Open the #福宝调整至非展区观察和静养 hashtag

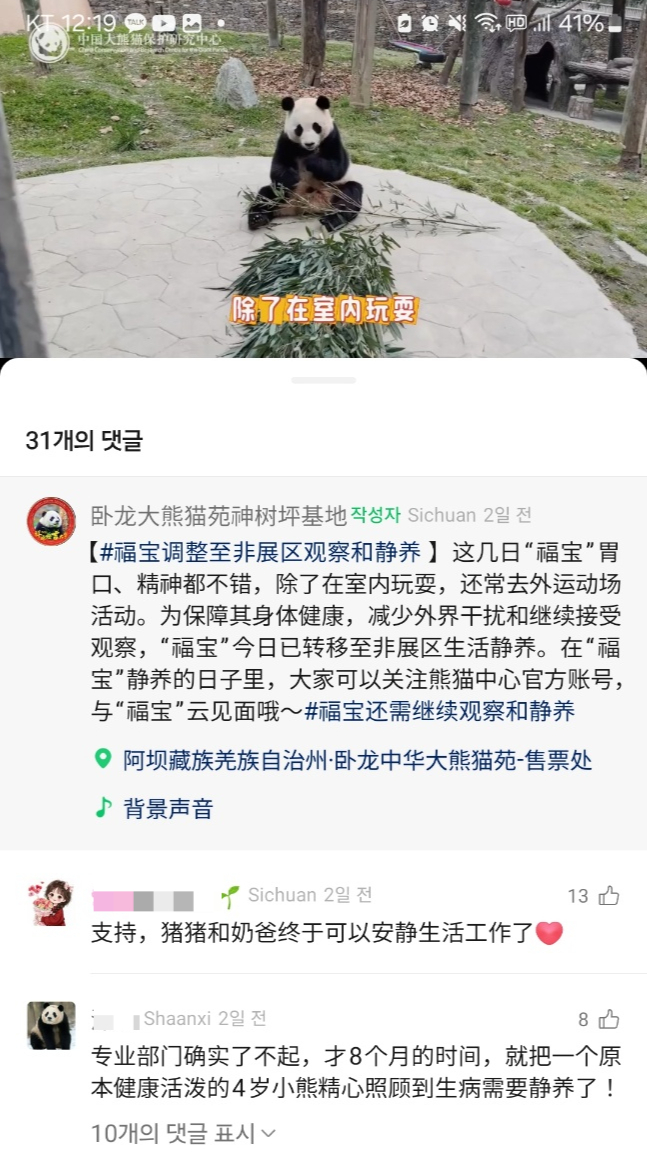[x=263, y=551]
